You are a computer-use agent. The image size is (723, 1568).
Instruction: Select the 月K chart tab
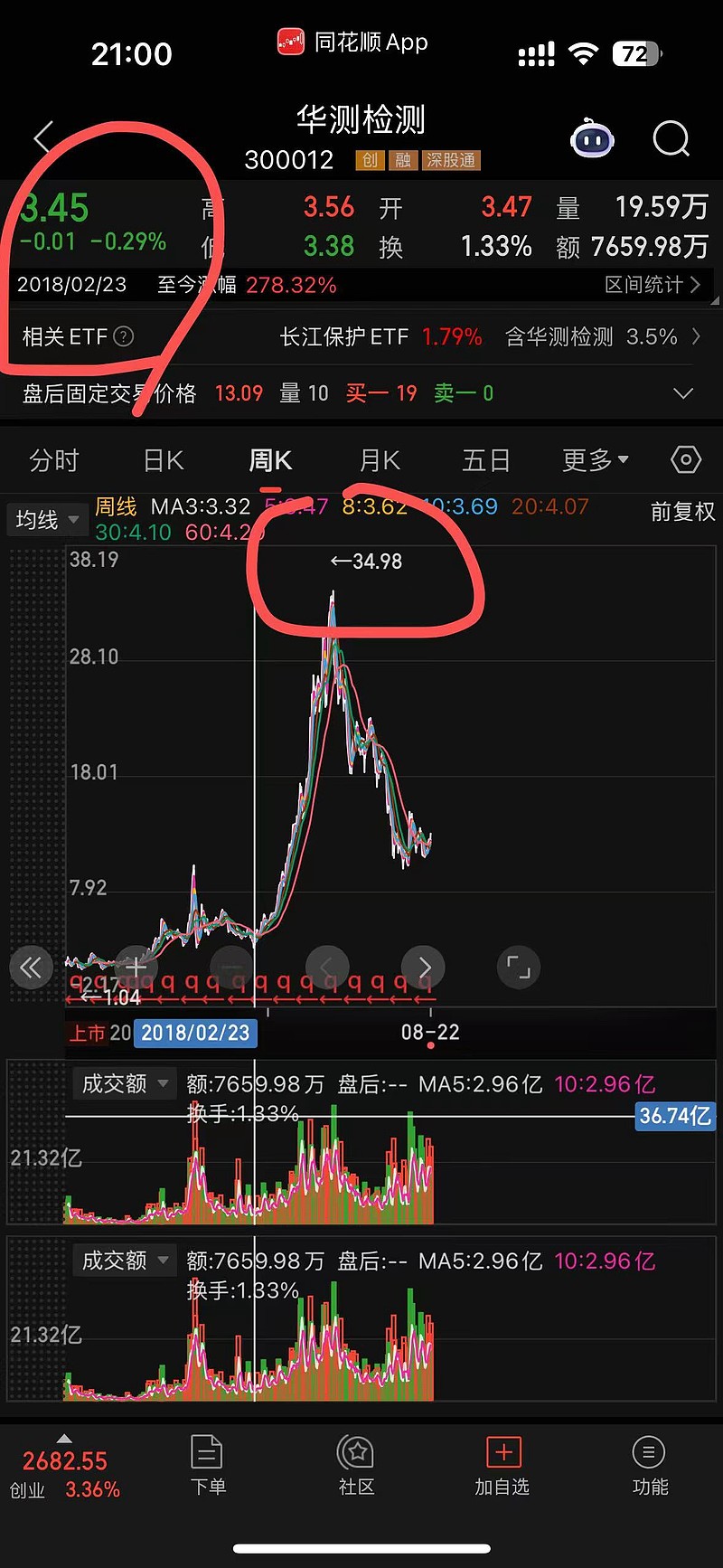(x=380, y=460)
